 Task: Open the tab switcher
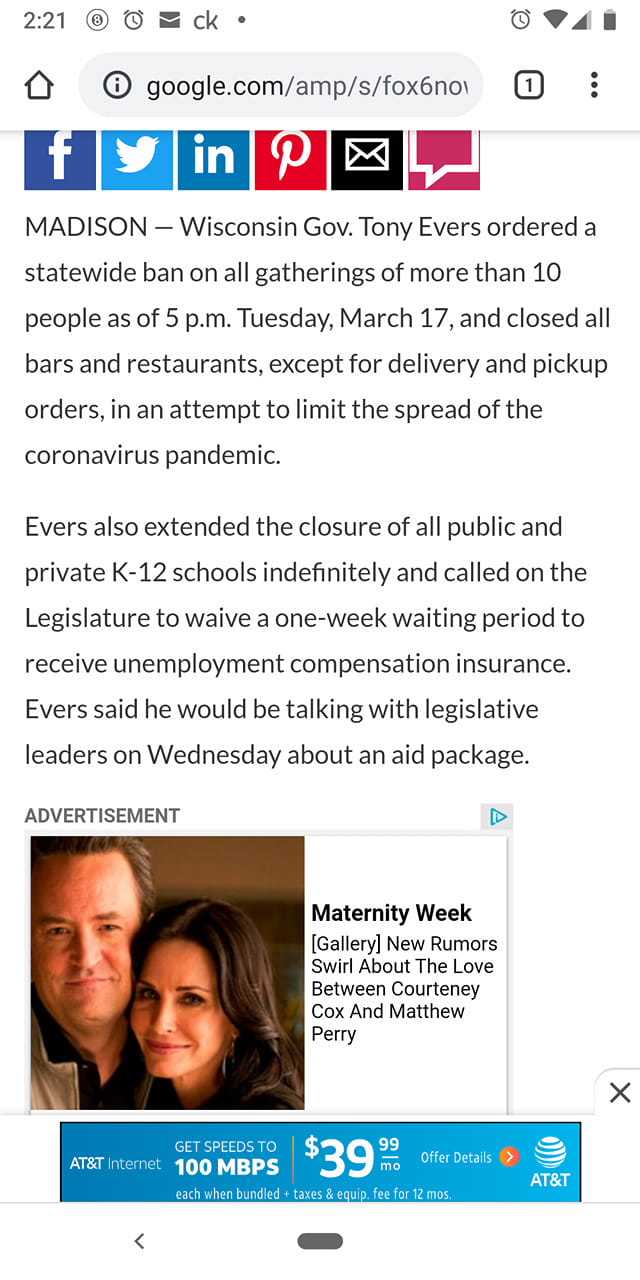tap(528, 86)
